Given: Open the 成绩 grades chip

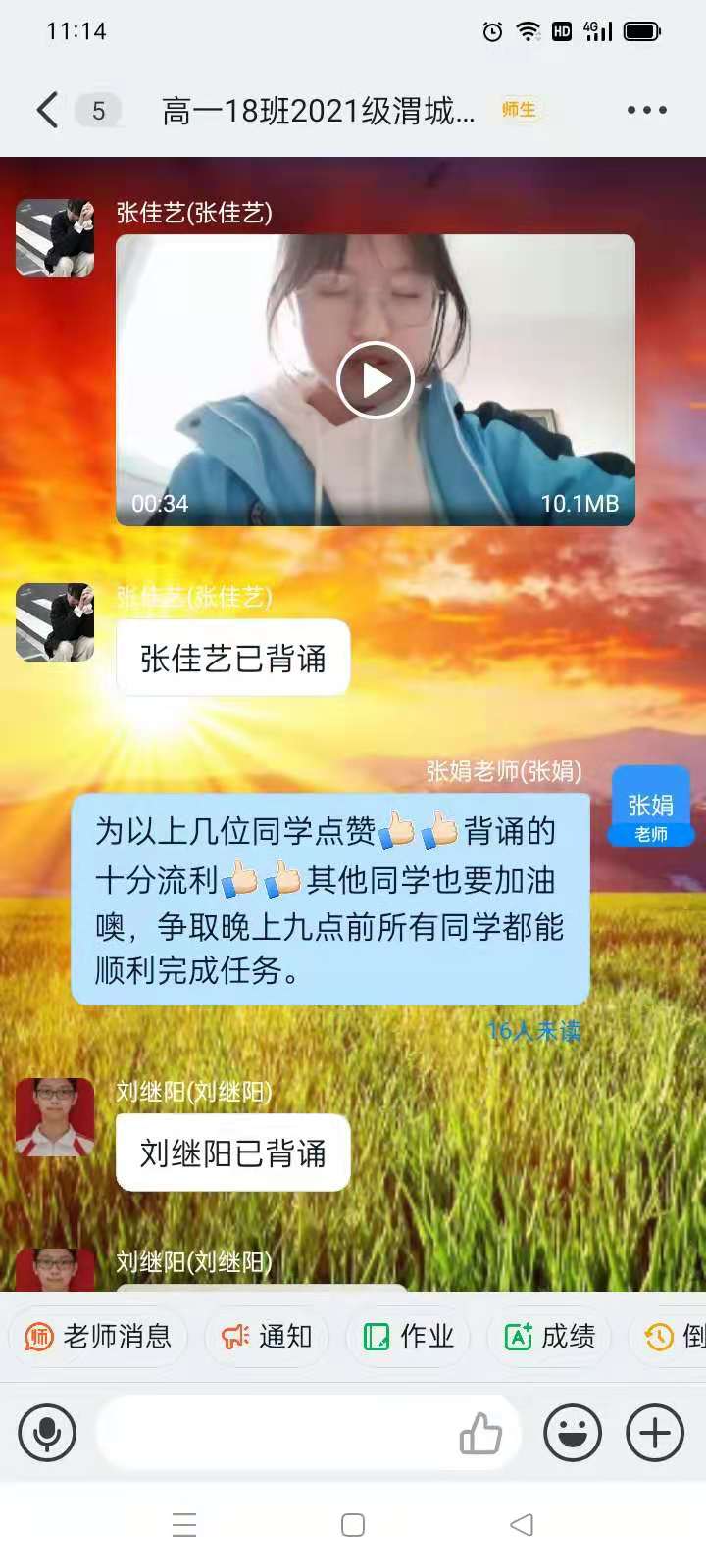Looking at the screenshot, I should pyautogui.click(x=549, y=1337).
